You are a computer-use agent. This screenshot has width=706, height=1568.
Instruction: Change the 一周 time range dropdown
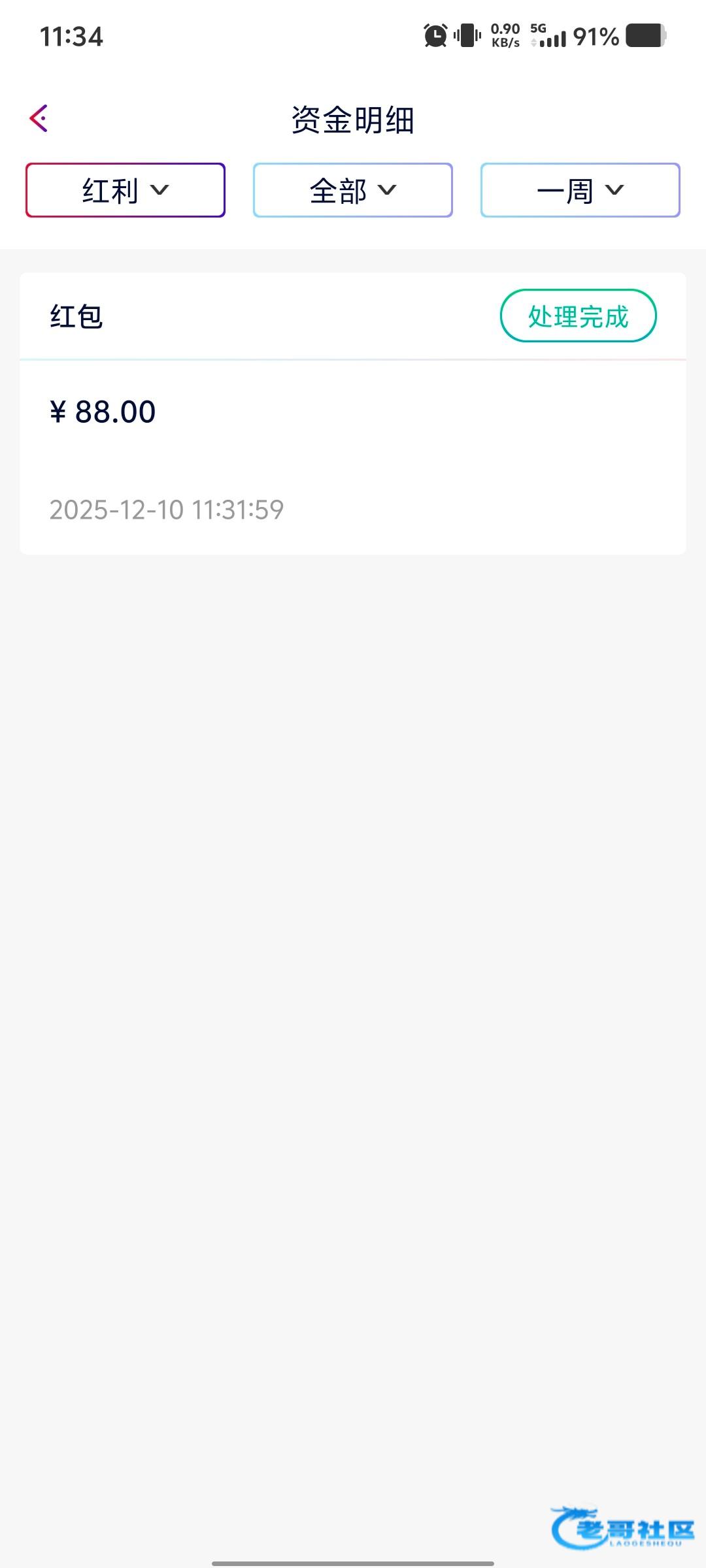coord(580,190)
